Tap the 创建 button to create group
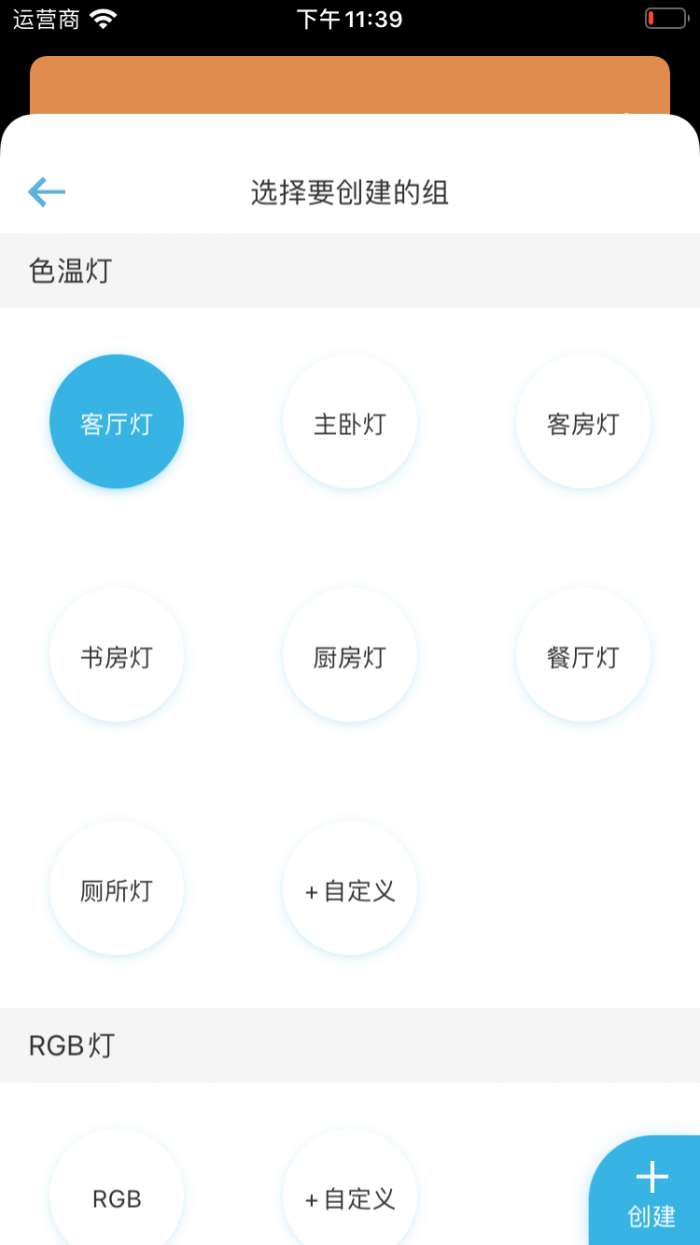 (x=650, y=1195)
